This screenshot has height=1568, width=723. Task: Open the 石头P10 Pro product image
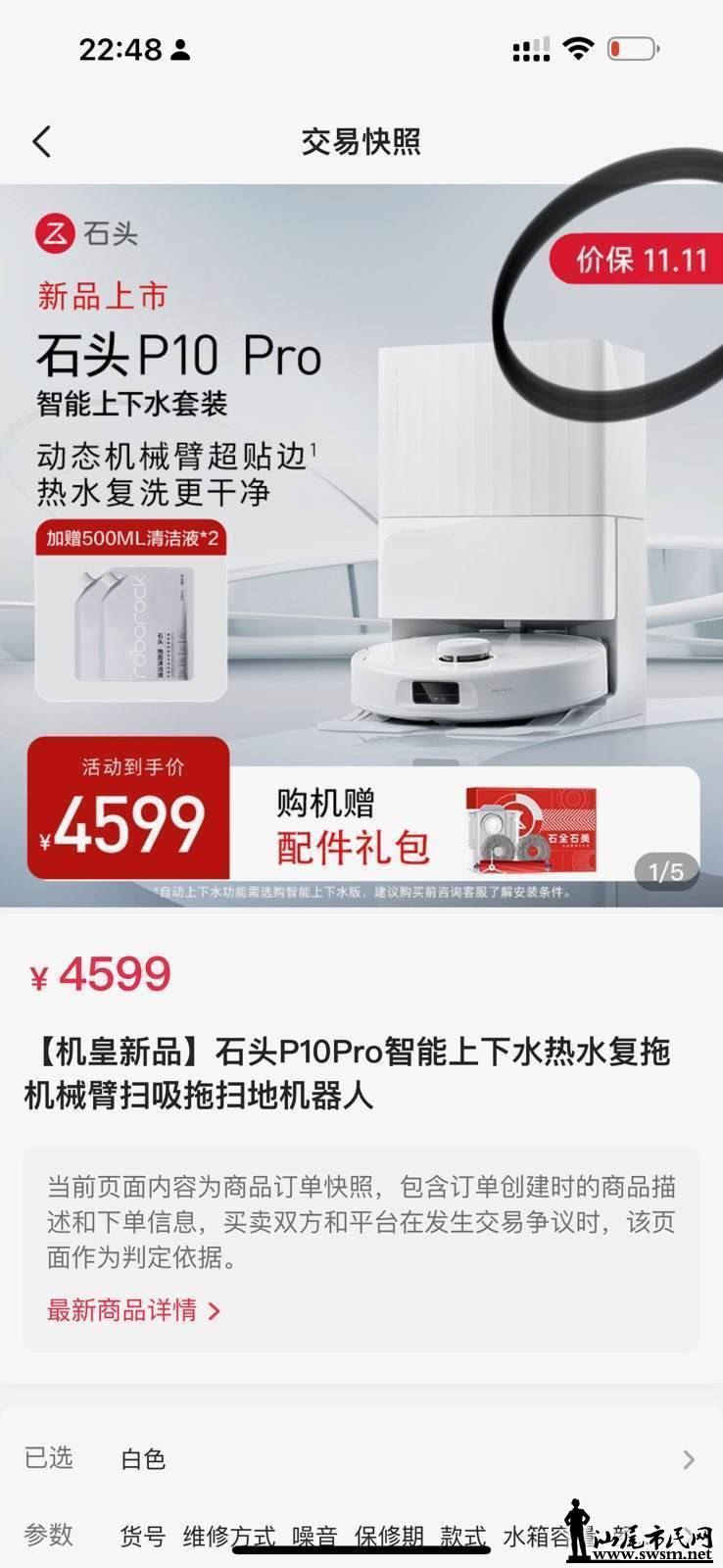(x=361, y=545)
